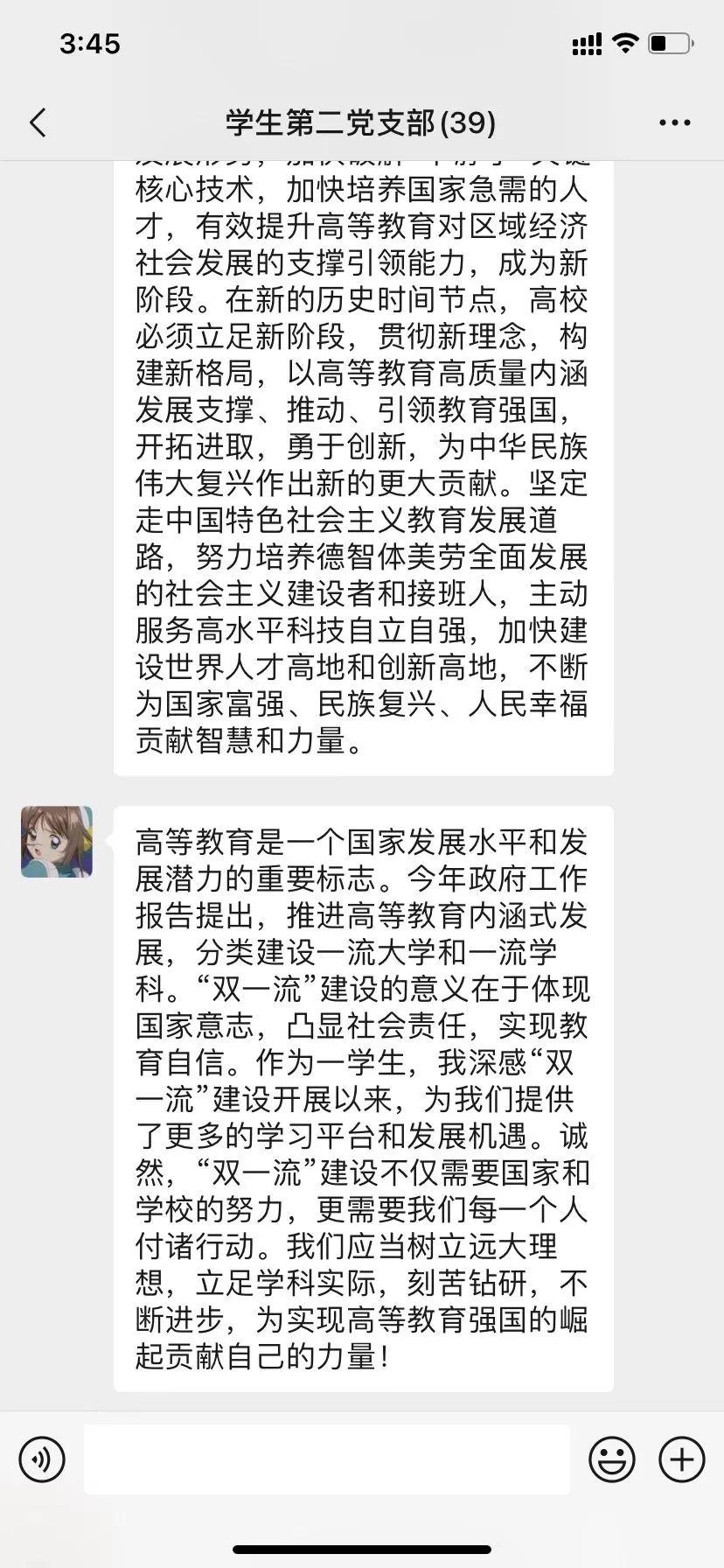Go back from the 学生第二党支部 chat
The width and height of the screenshot is (724, 1568).
pos(38,123)
